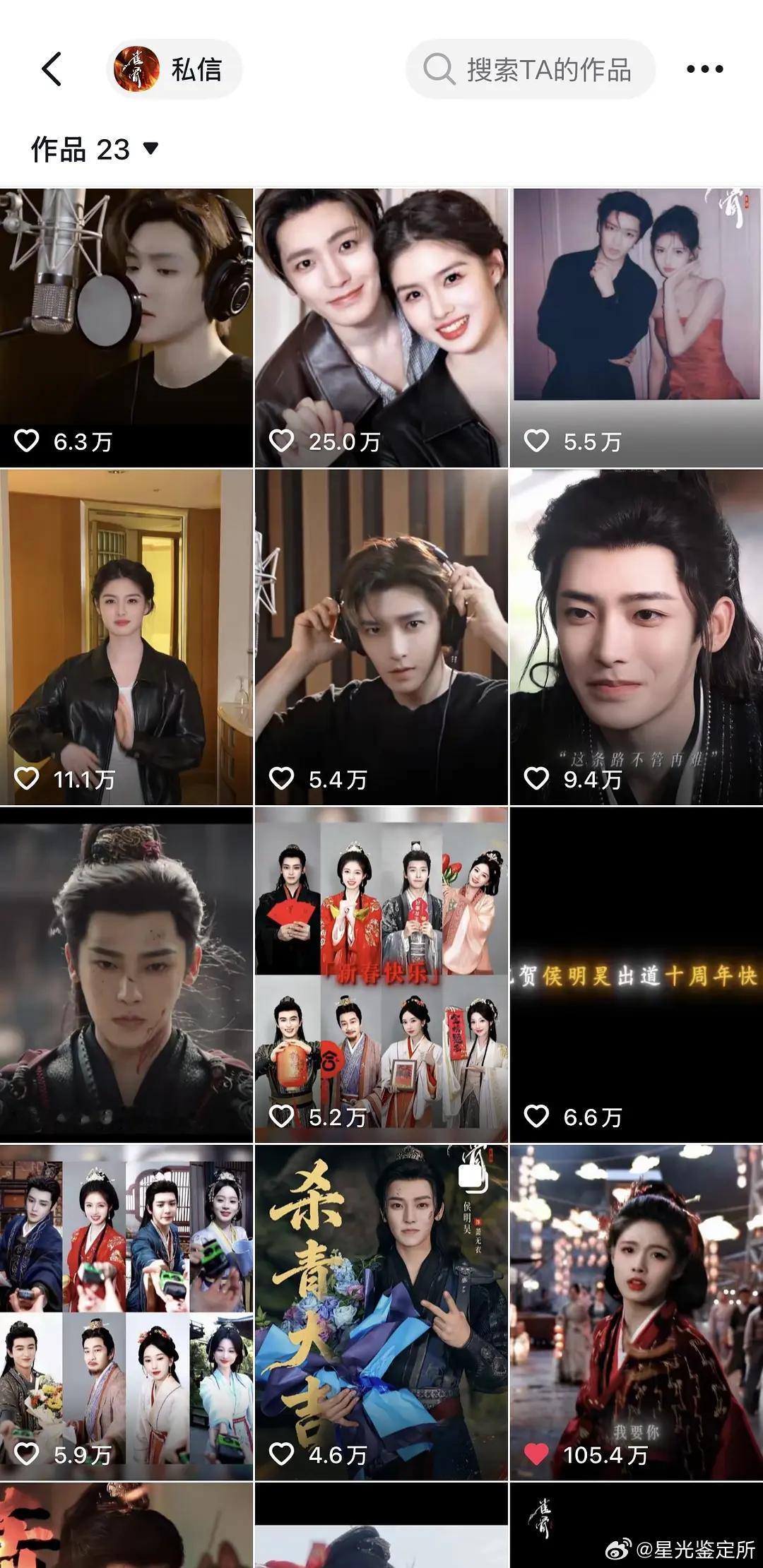This screenshot has height=1568, width=763.
Task: Open the video with 5.5万 likes
Action: pyautogui.click(x=637, y=328)
